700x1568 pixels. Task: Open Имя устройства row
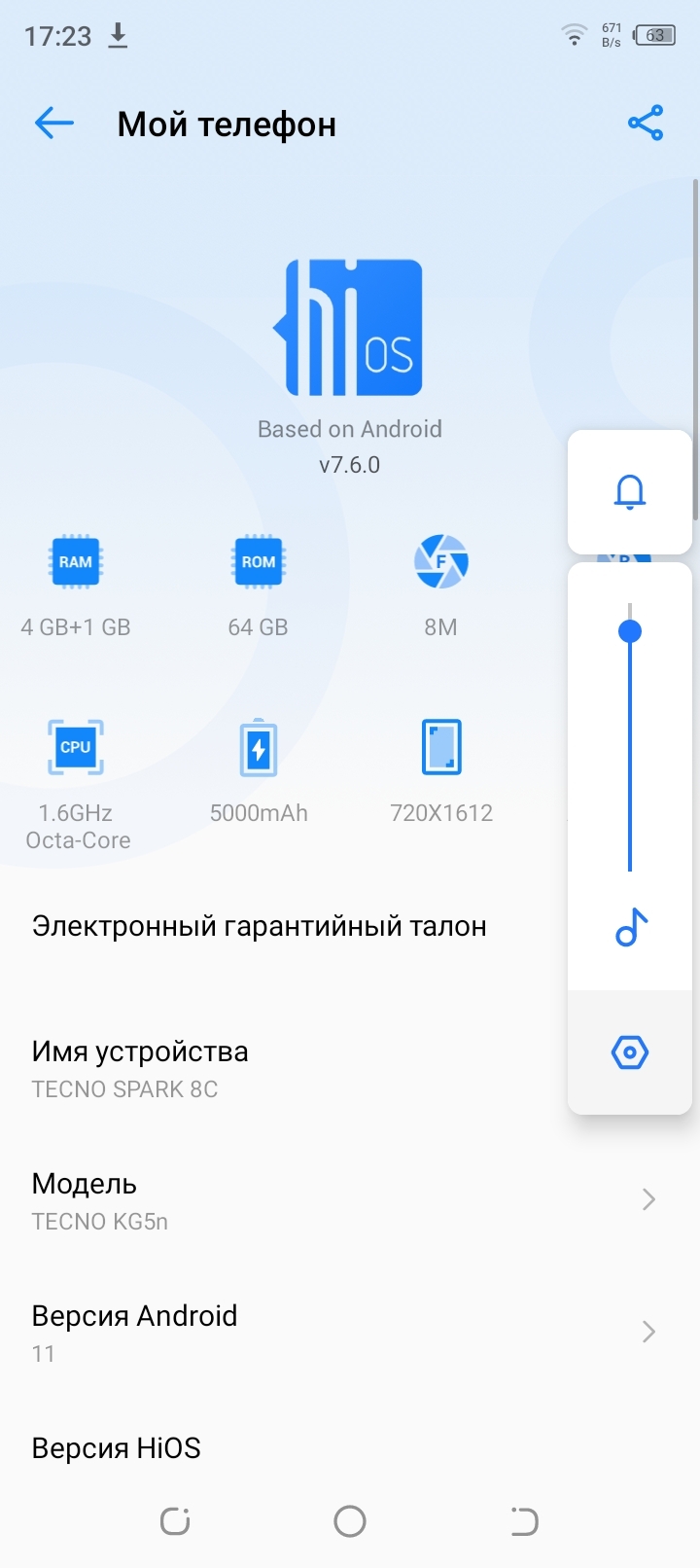(272, 1068)
